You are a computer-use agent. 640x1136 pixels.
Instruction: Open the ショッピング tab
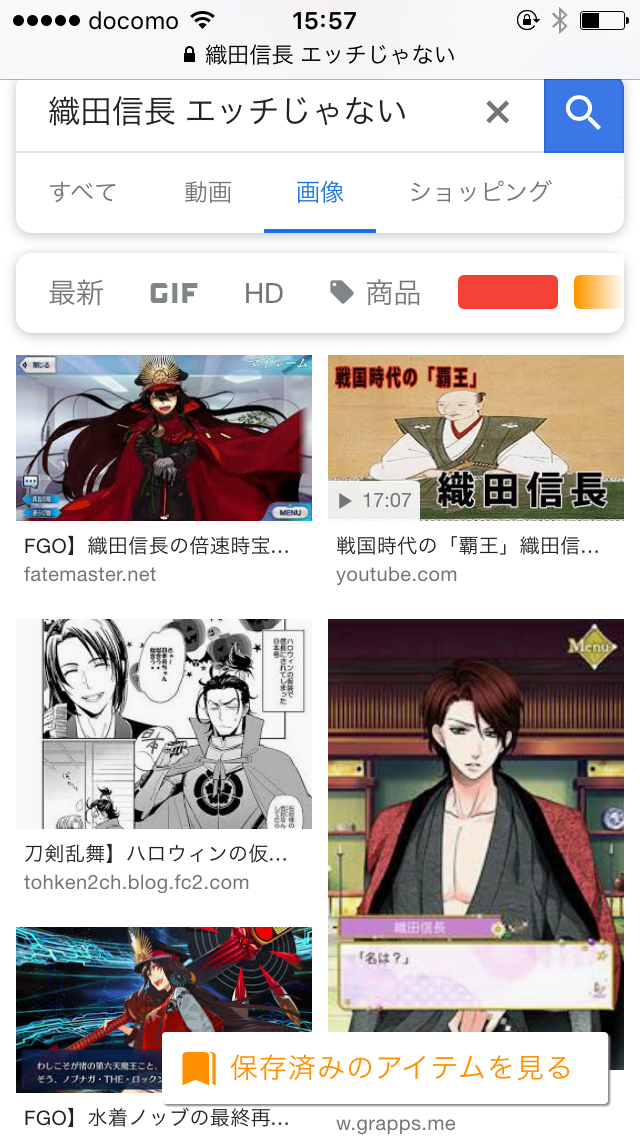tap(481, 192)
